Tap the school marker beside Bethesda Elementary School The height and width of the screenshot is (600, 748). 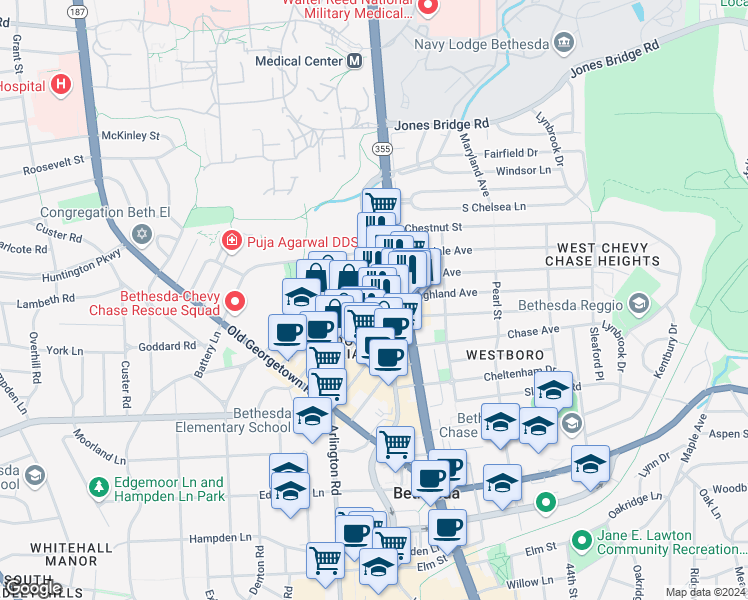pos(312,417)
